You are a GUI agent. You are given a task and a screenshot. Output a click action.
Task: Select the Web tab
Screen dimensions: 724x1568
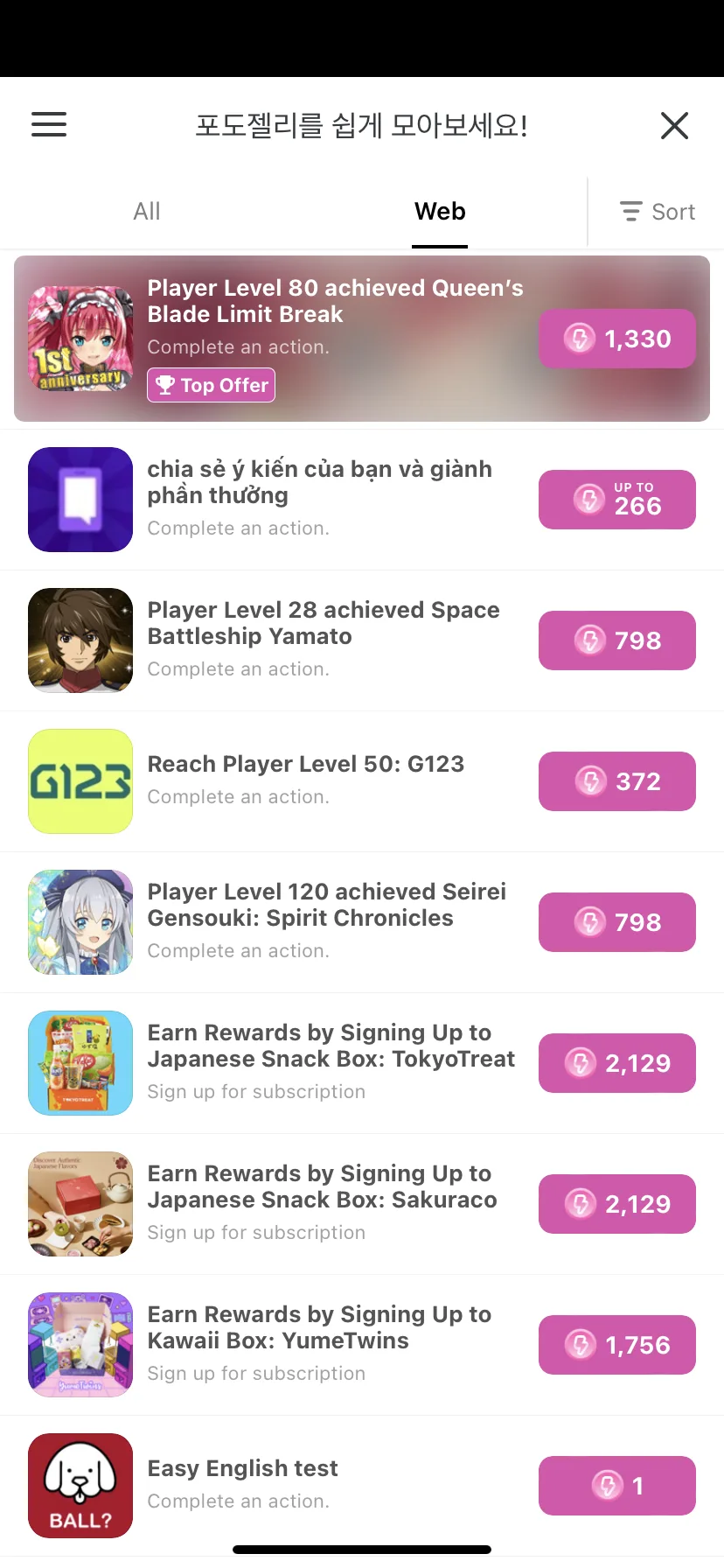tap(440, 212)
